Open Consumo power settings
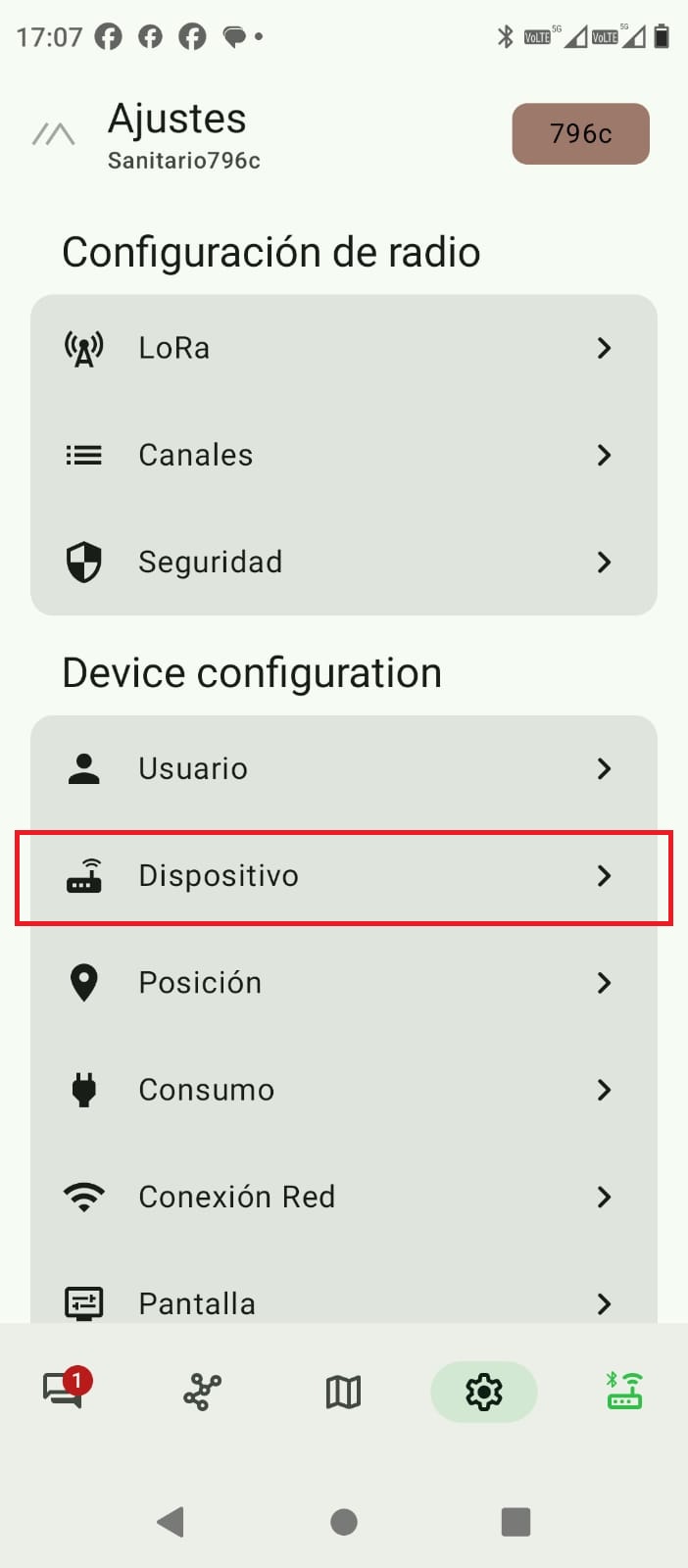Image resolution: width=688 pixels, height=1568 pixels. pyautogui.click(x=343, y=1089)
